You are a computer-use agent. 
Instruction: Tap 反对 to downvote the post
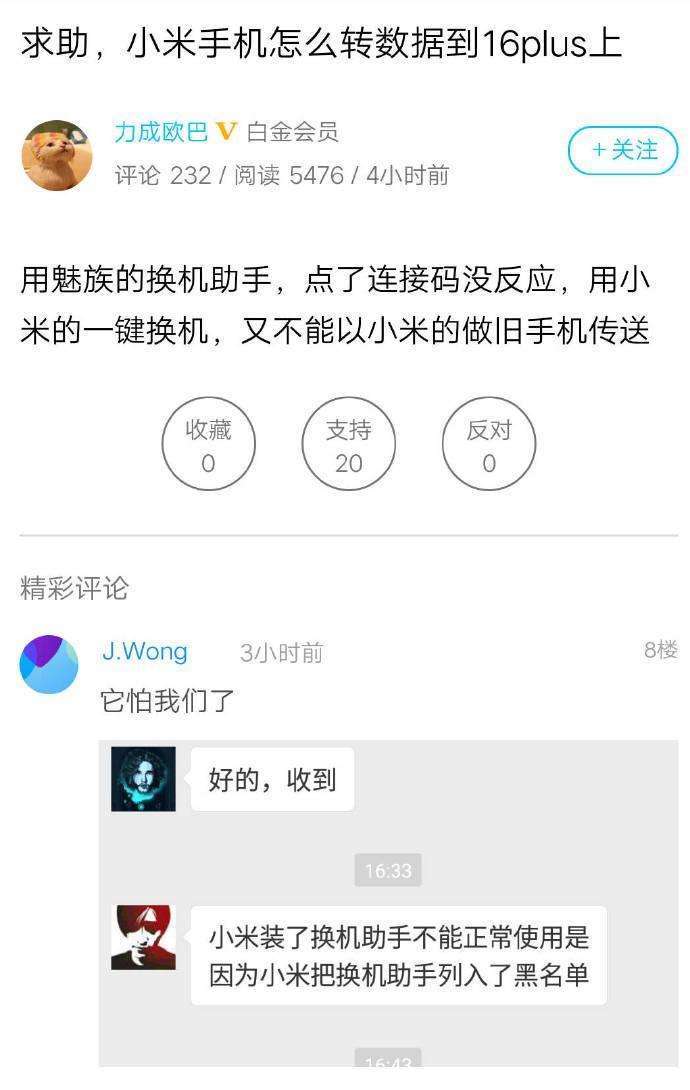[488, 444]
